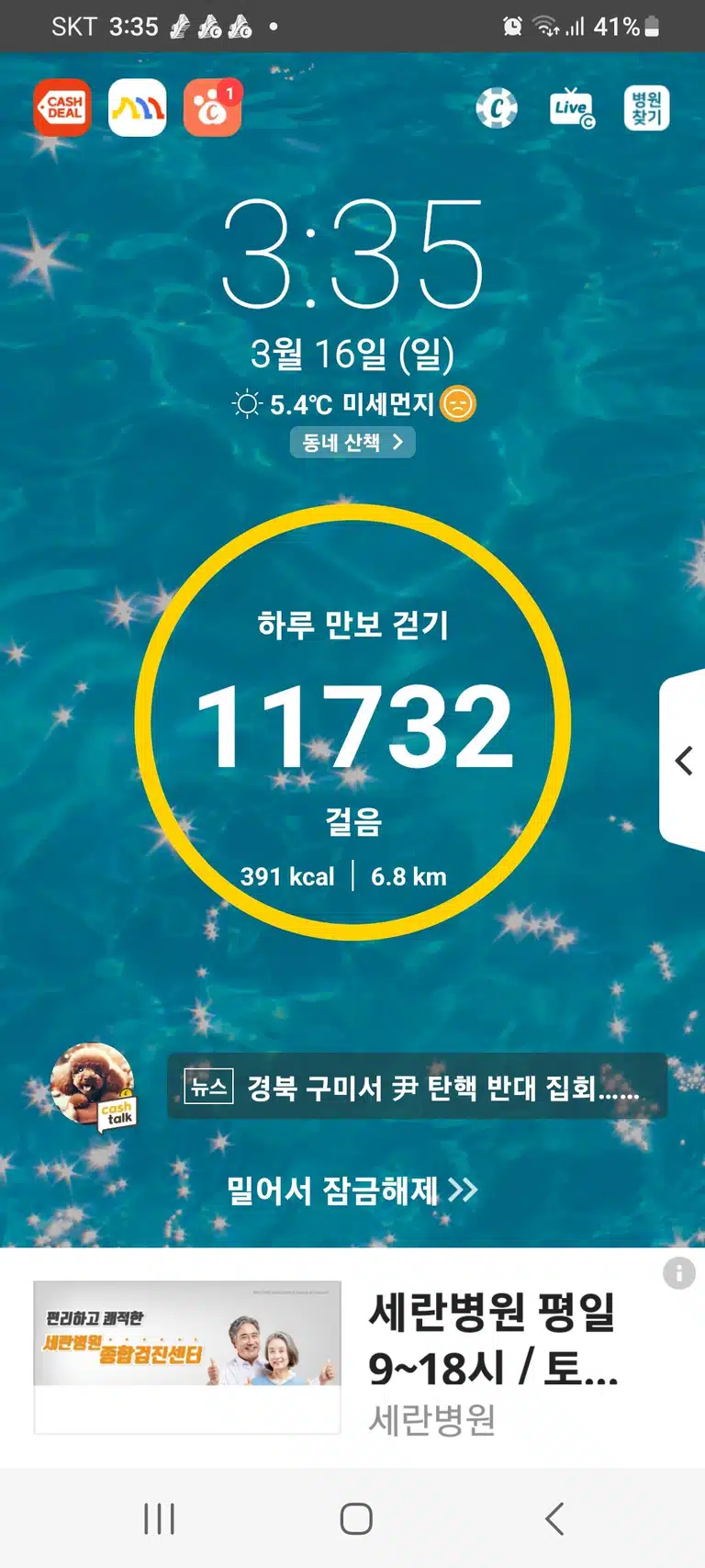Tap the ad info icon
Image resolution: width=705 pixels, height=1568 pixels.
[x=679, y=1273]
